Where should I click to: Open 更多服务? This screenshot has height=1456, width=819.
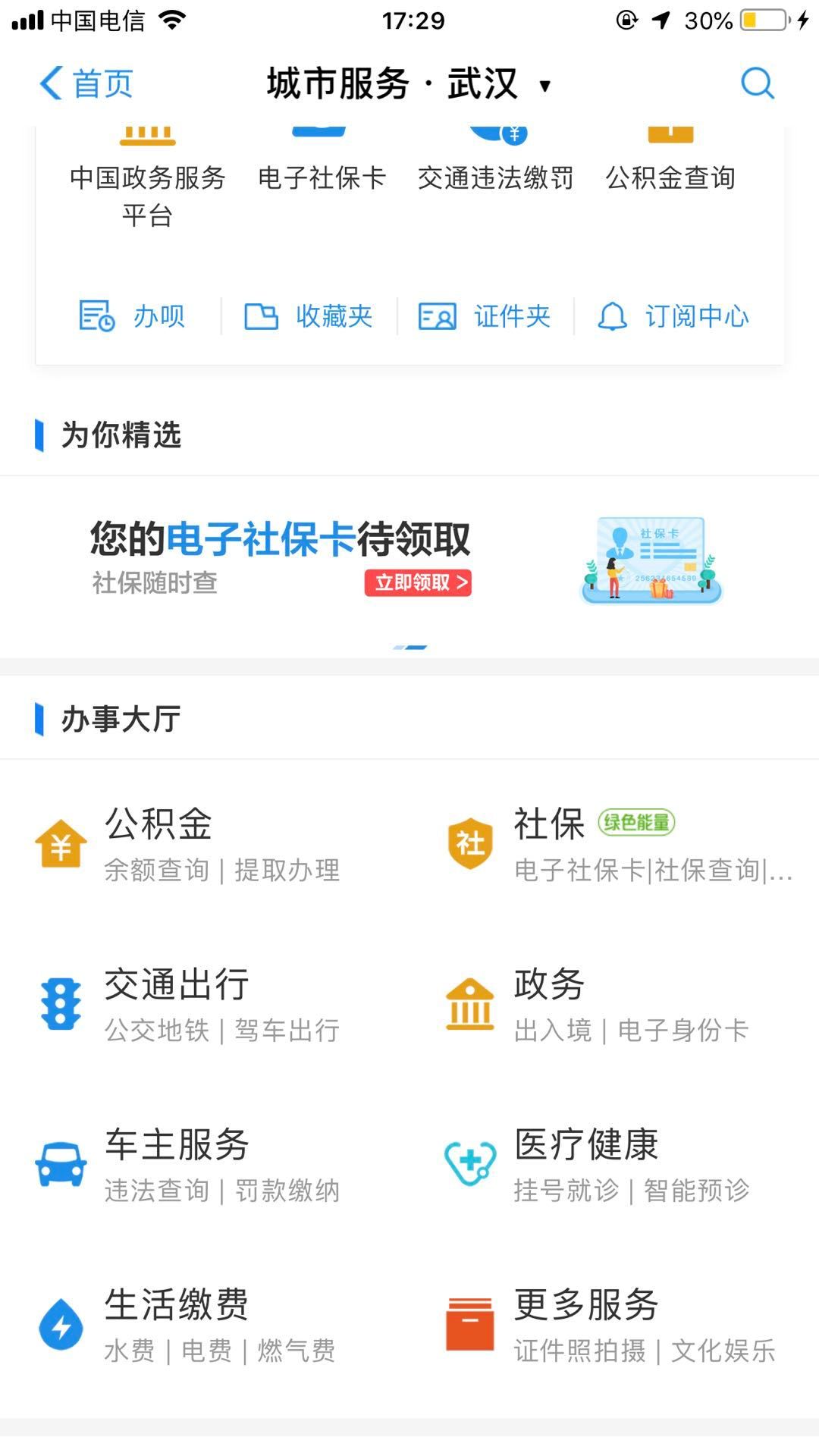[607, 1326]
